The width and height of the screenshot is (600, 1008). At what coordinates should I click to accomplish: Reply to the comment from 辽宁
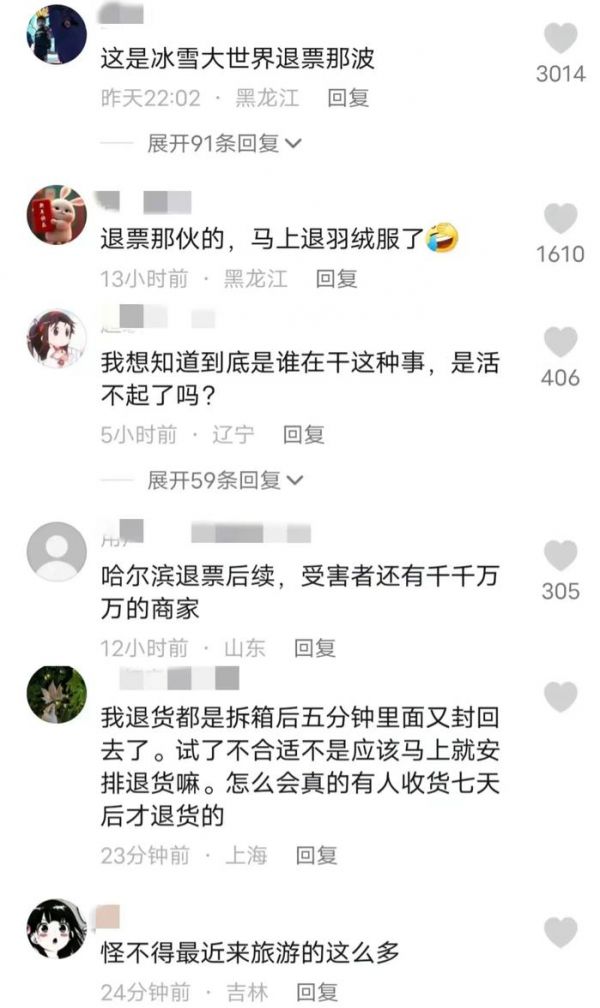click(x=303, y=435)
